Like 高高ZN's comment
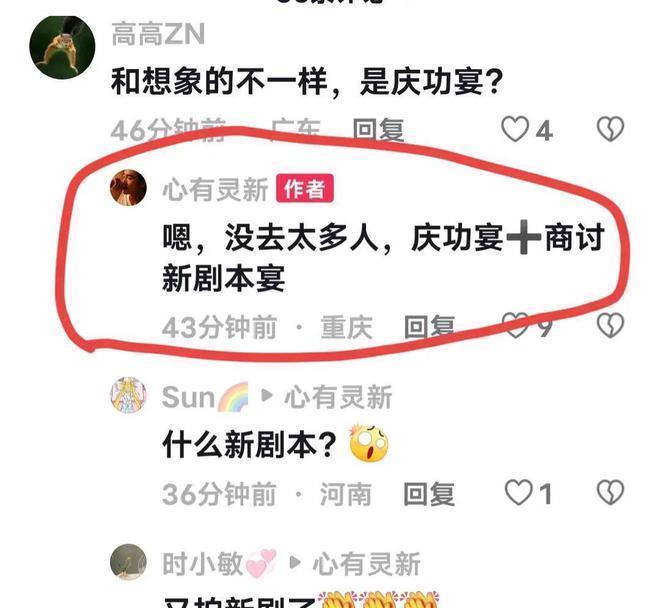 515,129
